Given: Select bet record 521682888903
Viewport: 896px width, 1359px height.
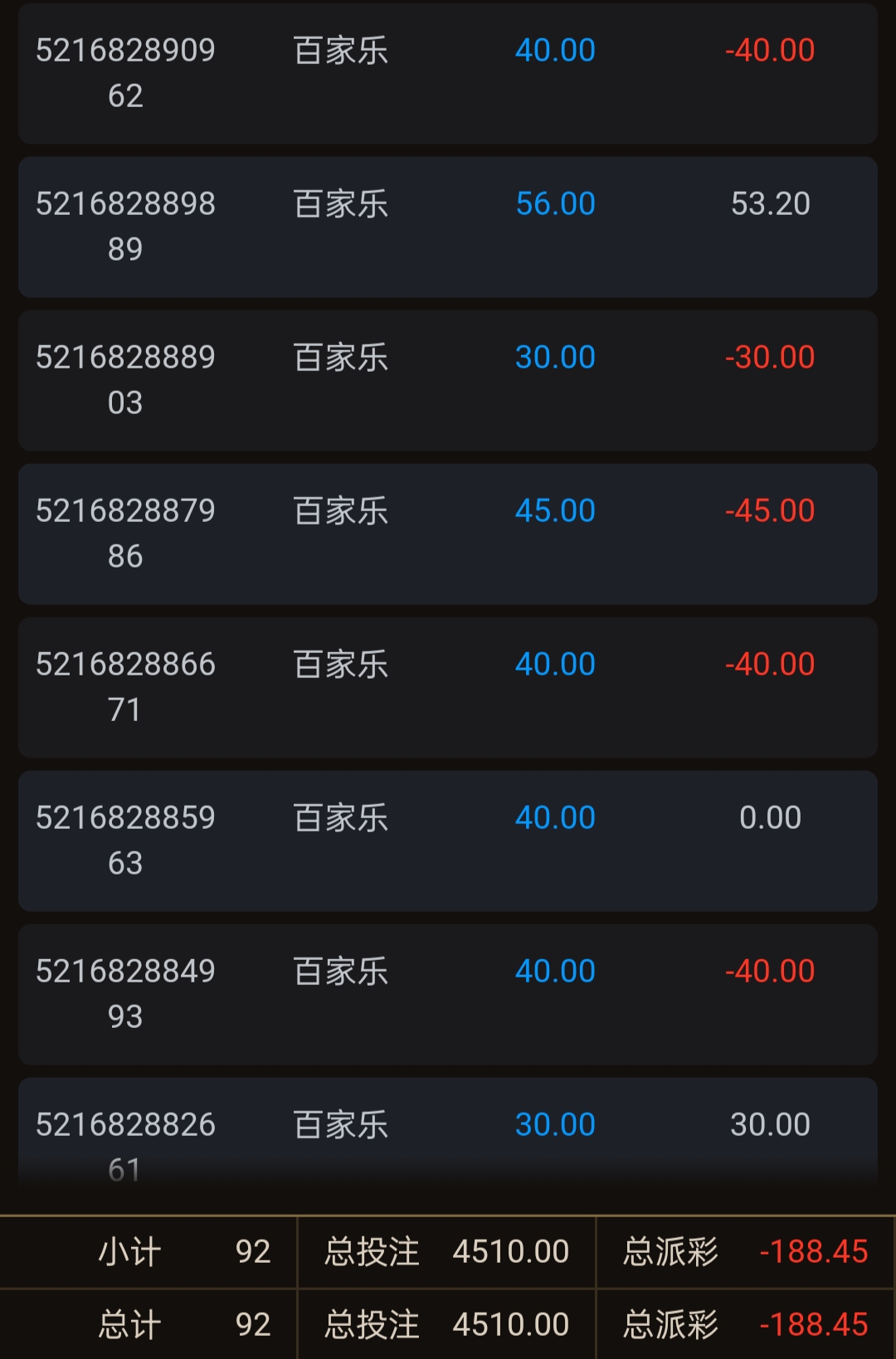Looking at the screenshot, I should click(448, 380).
